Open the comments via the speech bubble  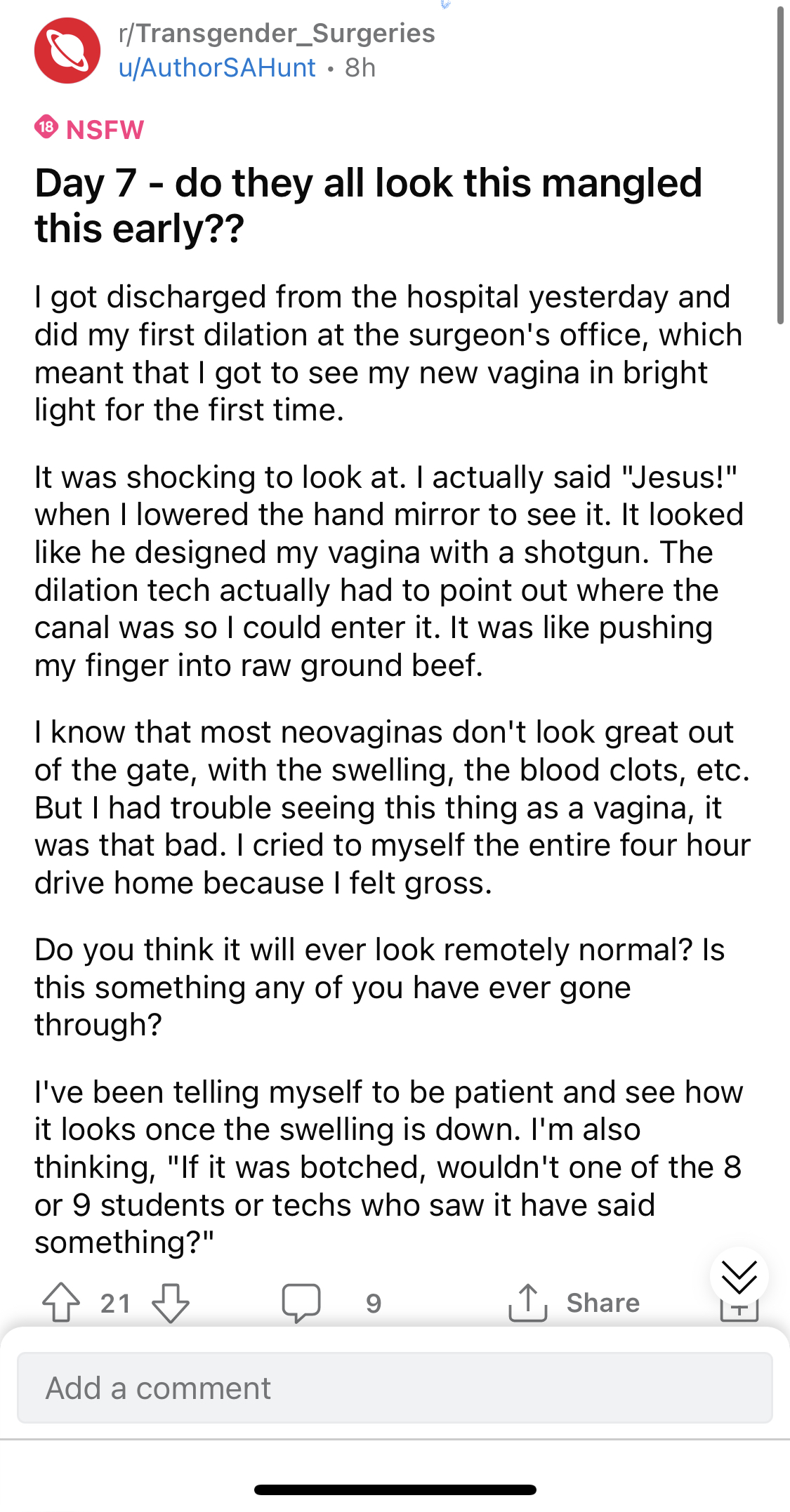coord(301,1303)
